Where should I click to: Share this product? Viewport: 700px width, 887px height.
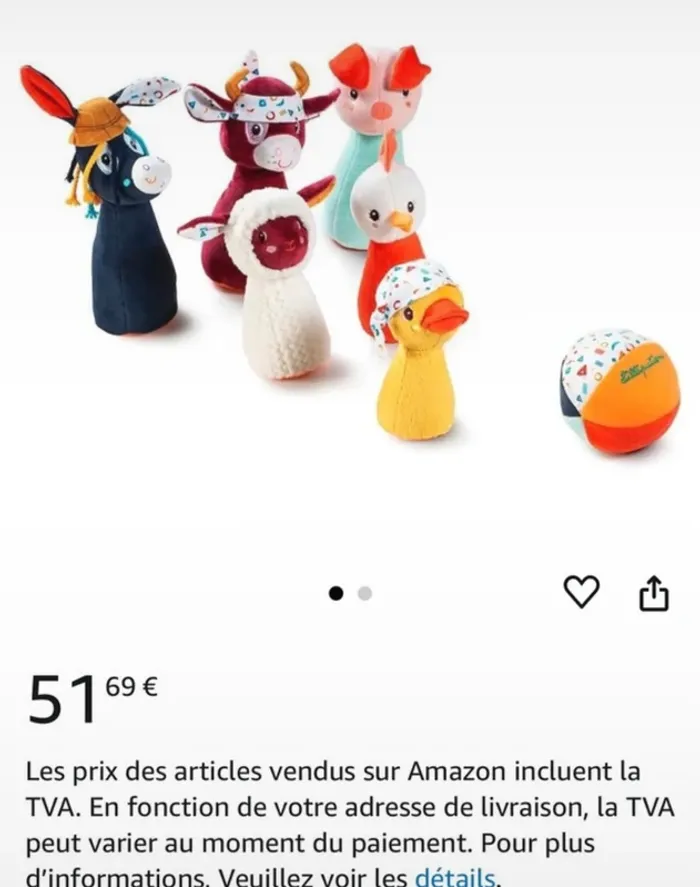tap(653, 593)
